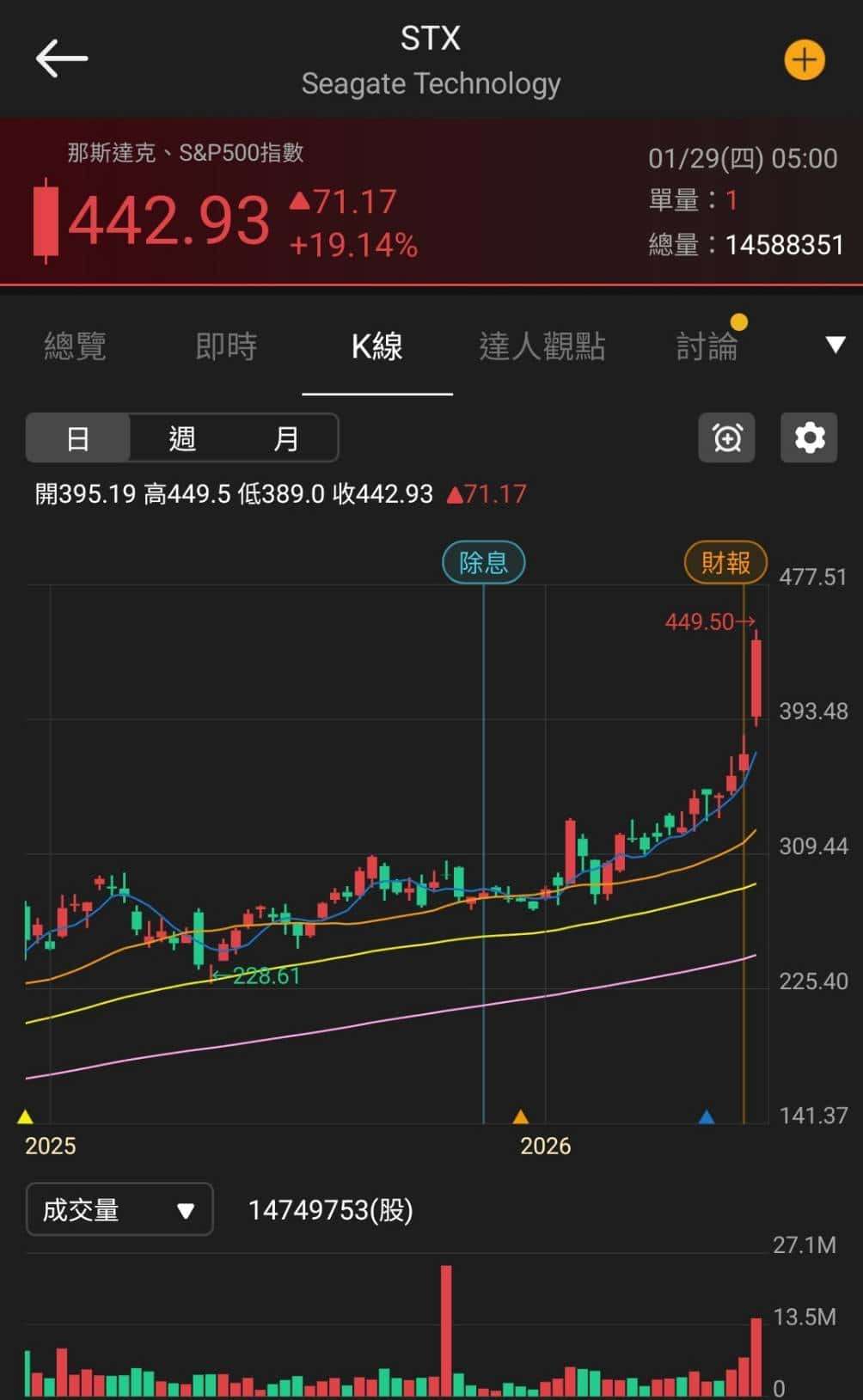This screenshot has height=1400, width=863.
Task: Select the 日 daily chart period
Action: (x=78, y=438)
